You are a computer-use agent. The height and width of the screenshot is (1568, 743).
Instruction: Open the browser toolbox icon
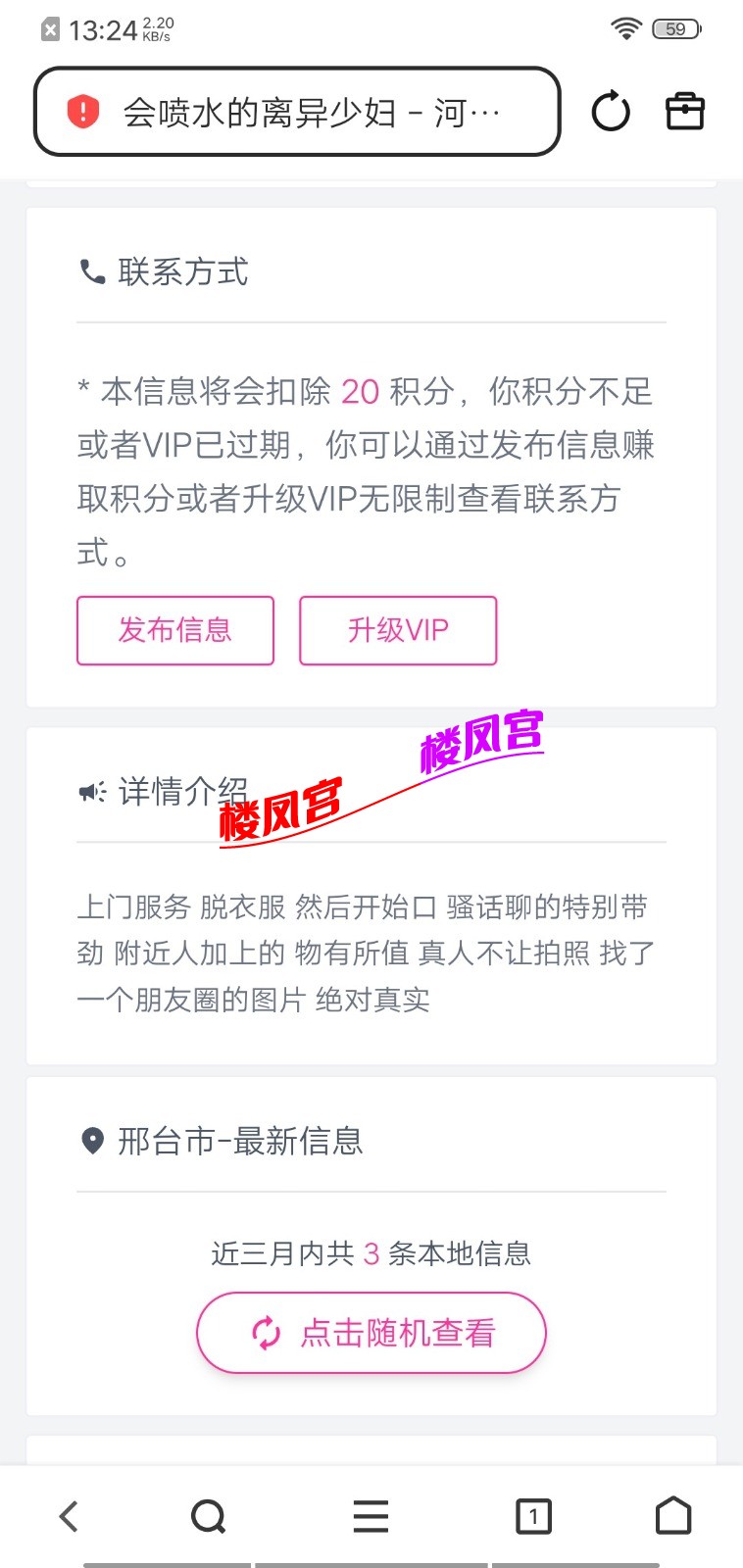(x=684, y=112)
